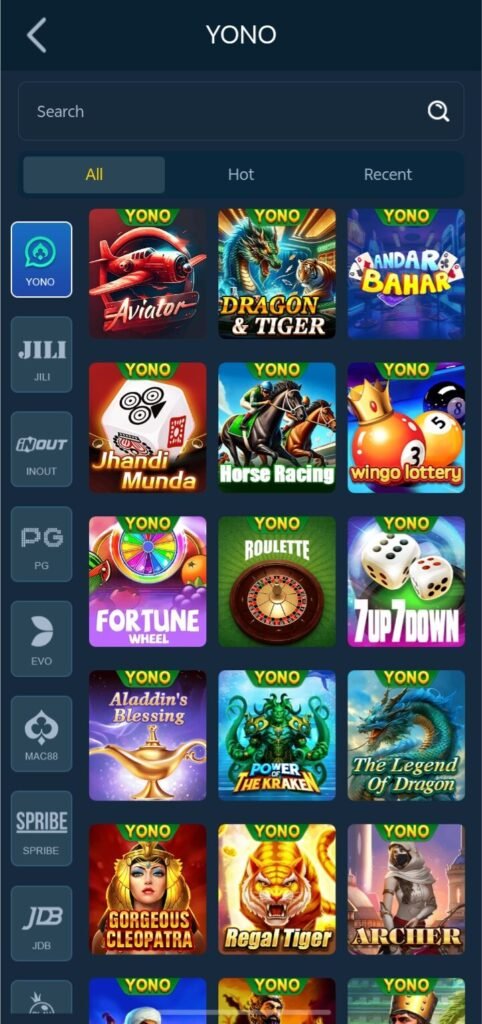Go back using the top-left arrow

click(x=37, y=35)
